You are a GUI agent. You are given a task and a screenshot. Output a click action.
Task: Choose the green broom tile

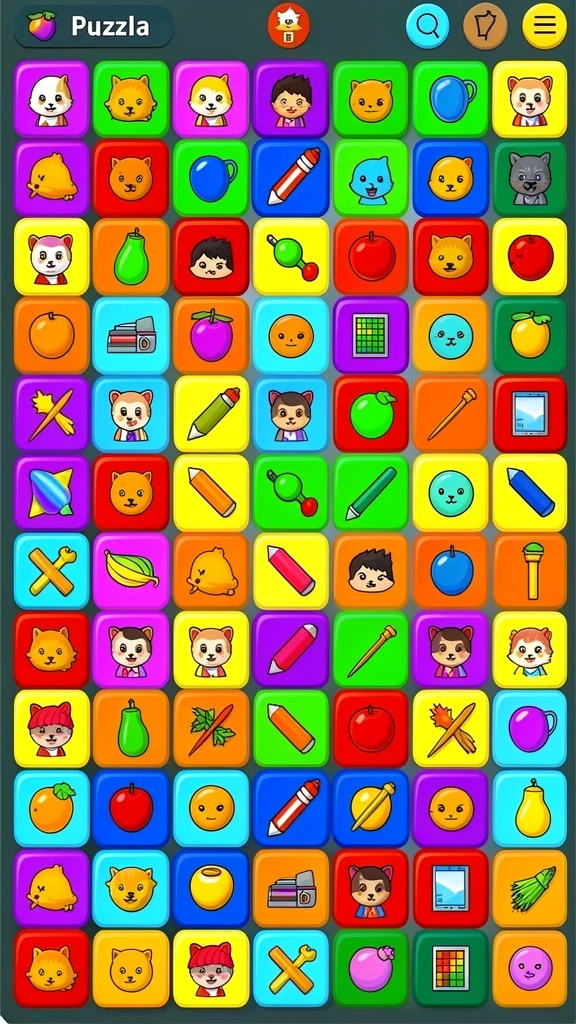point(530,888)
